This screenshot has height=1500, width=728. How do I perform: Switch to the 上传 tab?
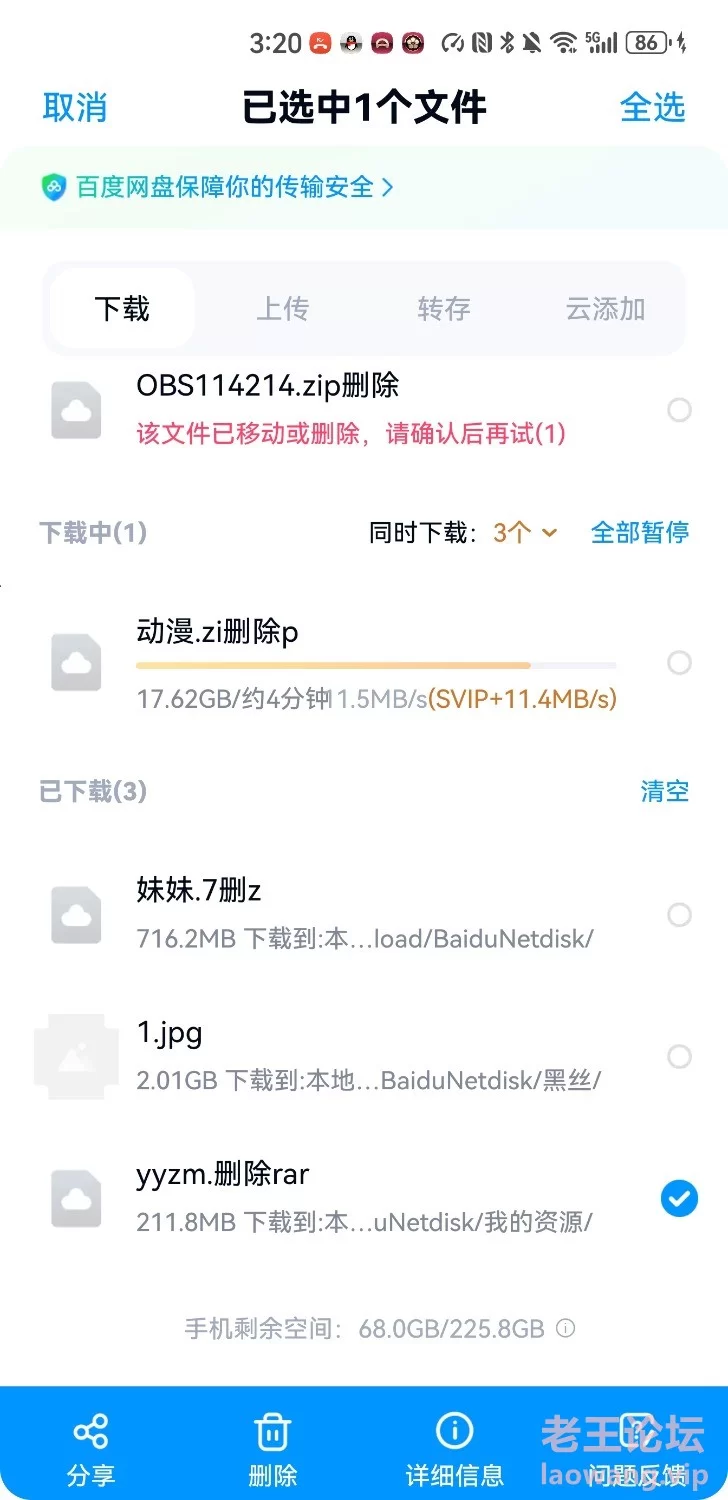(x=283, y=309)
